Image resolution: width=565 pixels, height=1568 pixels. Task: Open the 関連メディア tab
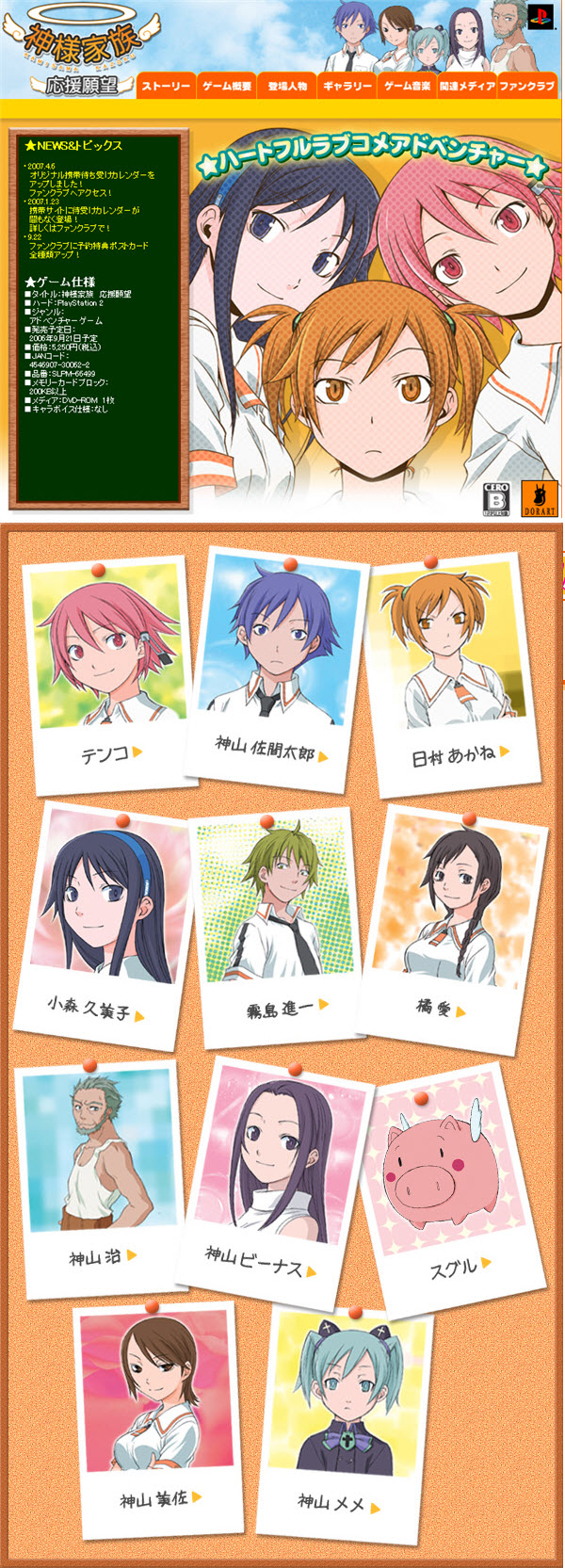point(467,86)
